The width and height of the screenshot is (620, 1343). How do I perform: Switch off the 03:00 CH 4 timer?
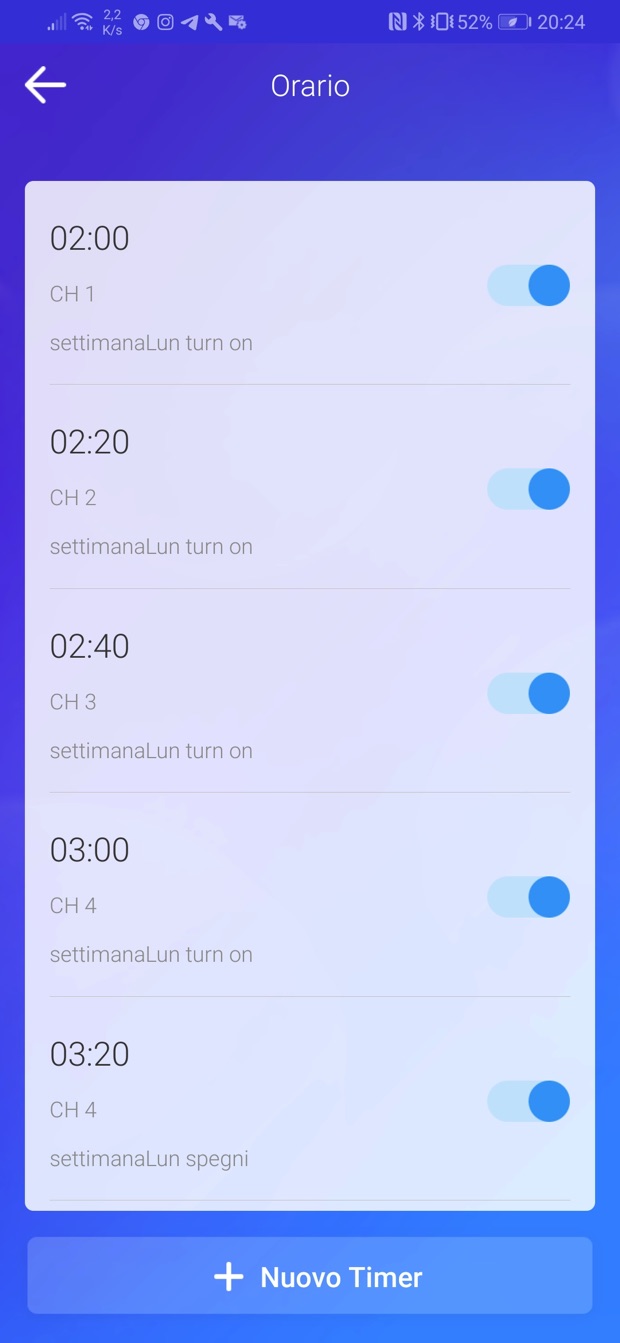point(528,898)
